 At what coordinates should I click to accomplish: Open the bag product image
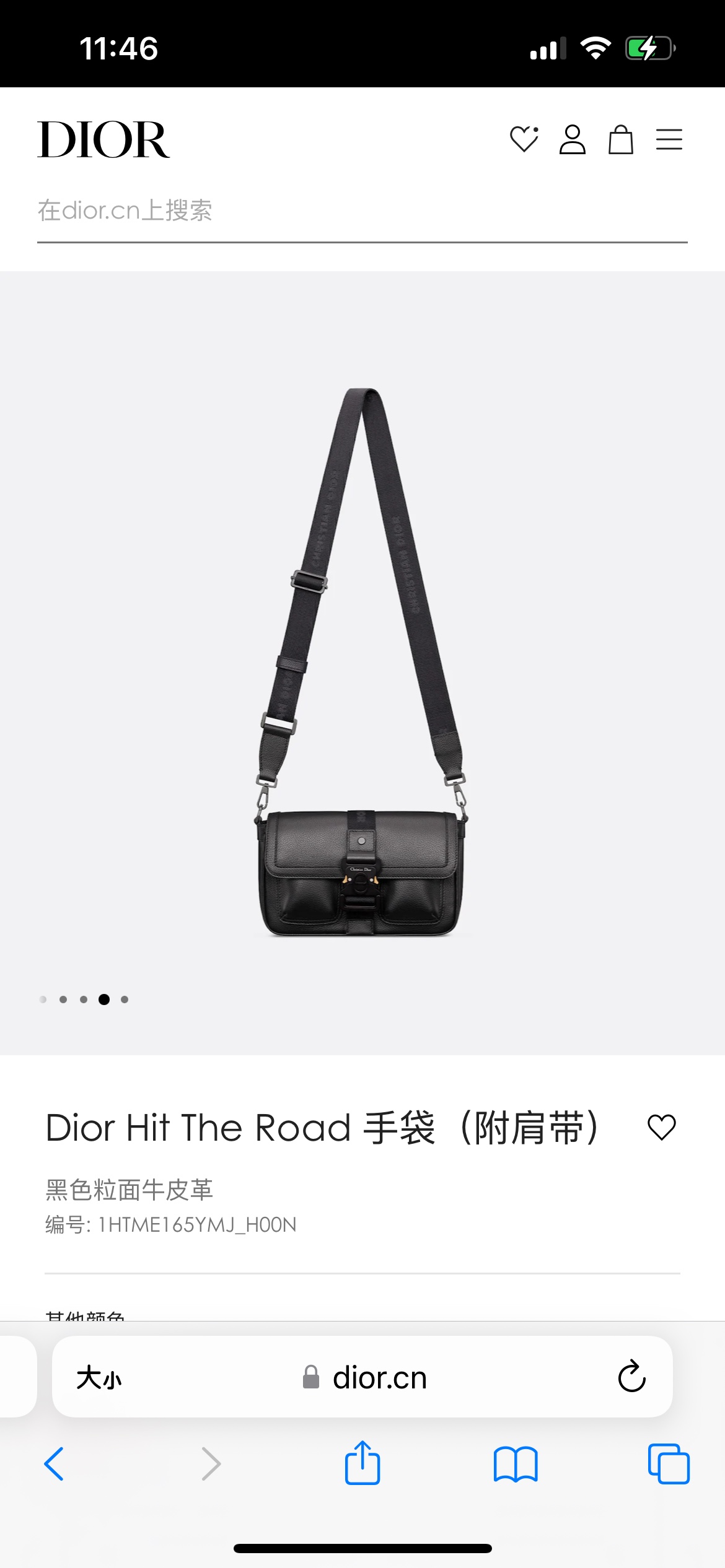click(362, 663)
